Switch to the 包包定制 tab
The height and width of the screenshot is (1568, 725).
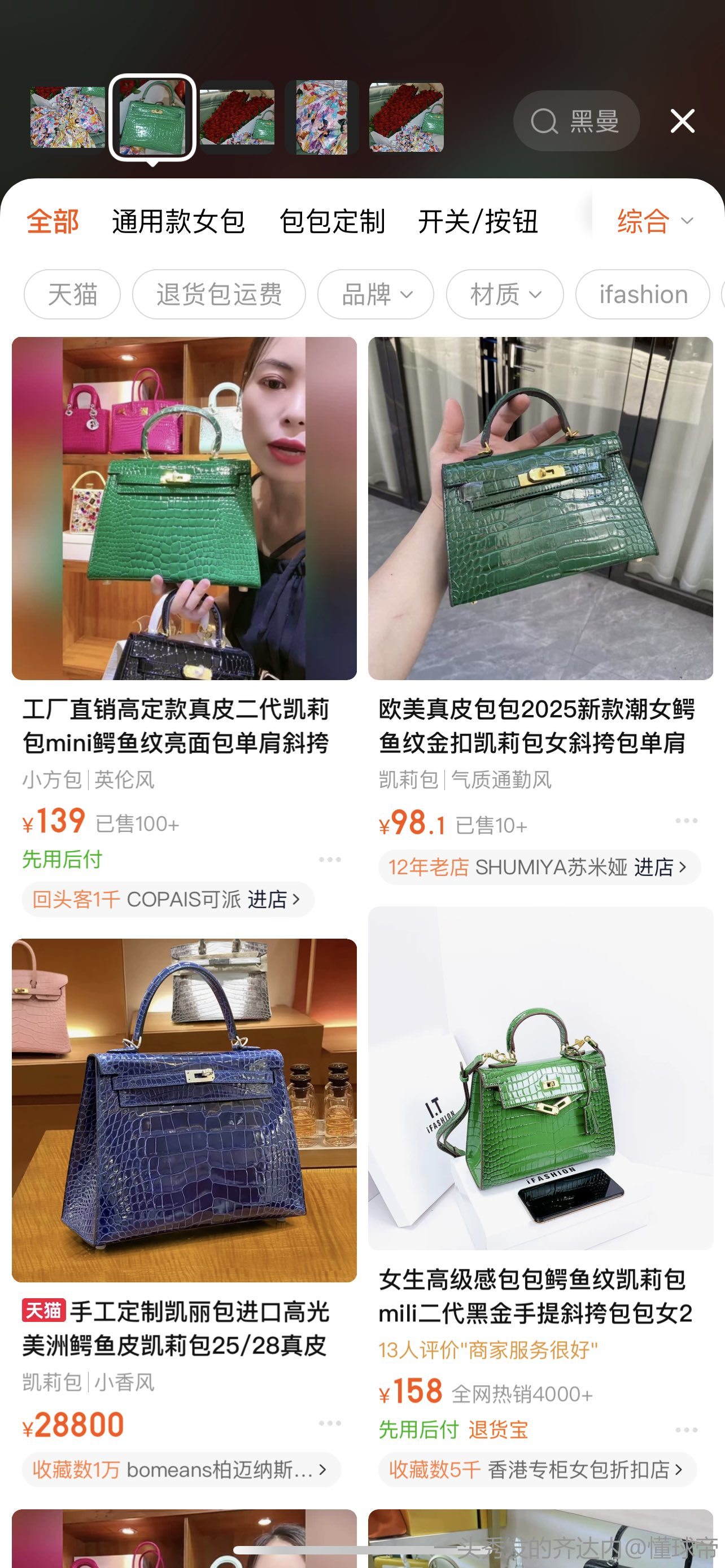[332, 222]
